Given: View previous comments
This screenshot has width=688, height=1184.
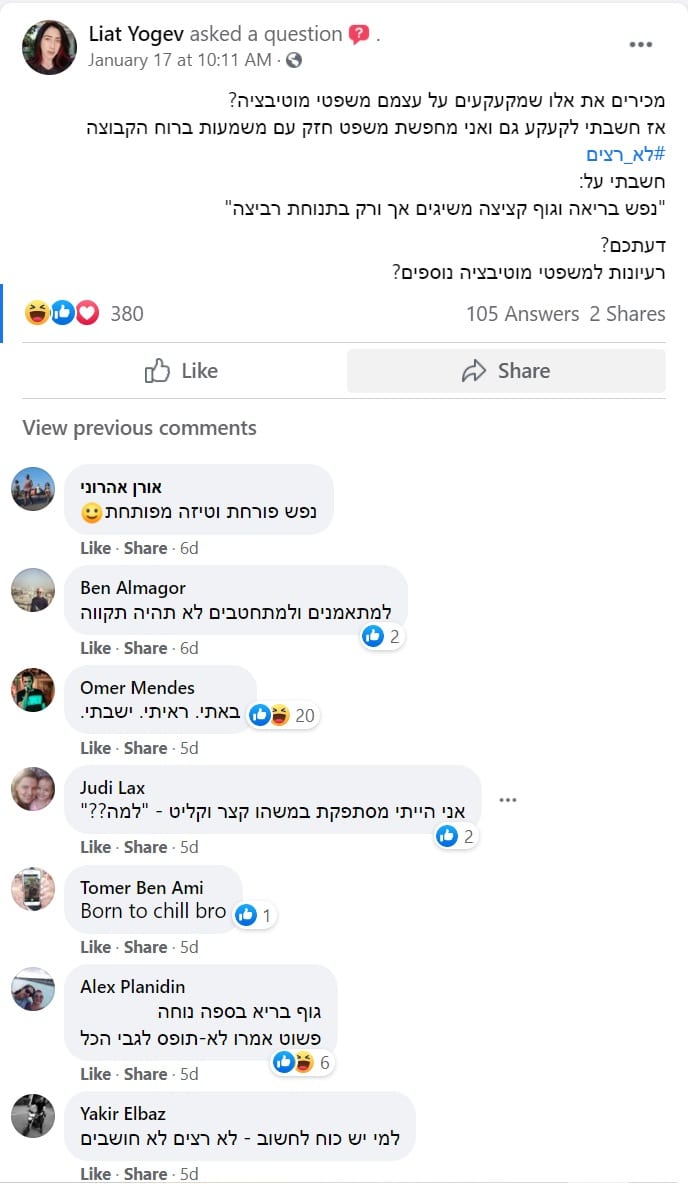Looking at the screenshot, I should point(139,428).
